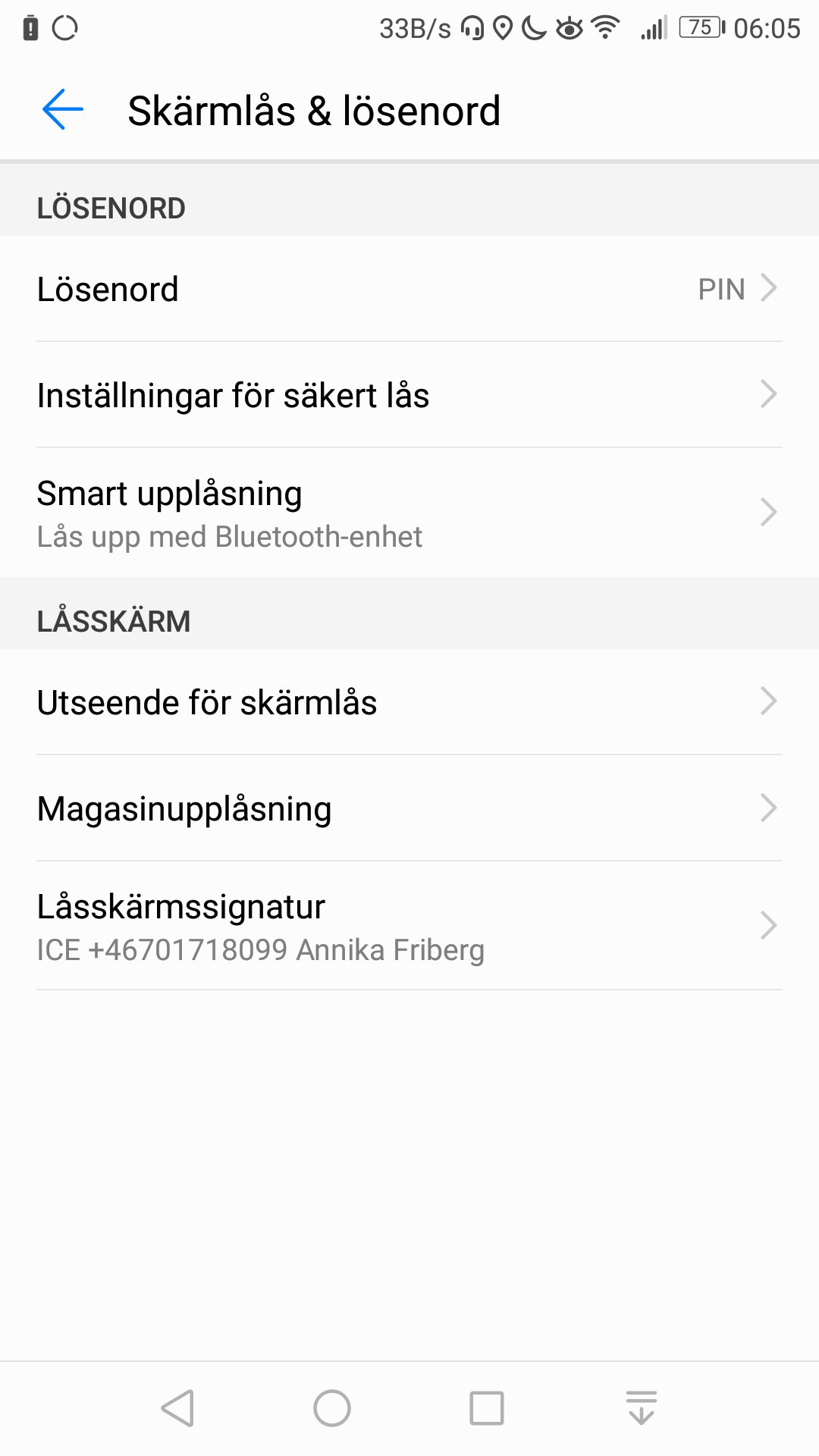Go back from Skärmlås & lösenord
The height and width of the screenshot is (1456, 819).
tap(62, 110)
